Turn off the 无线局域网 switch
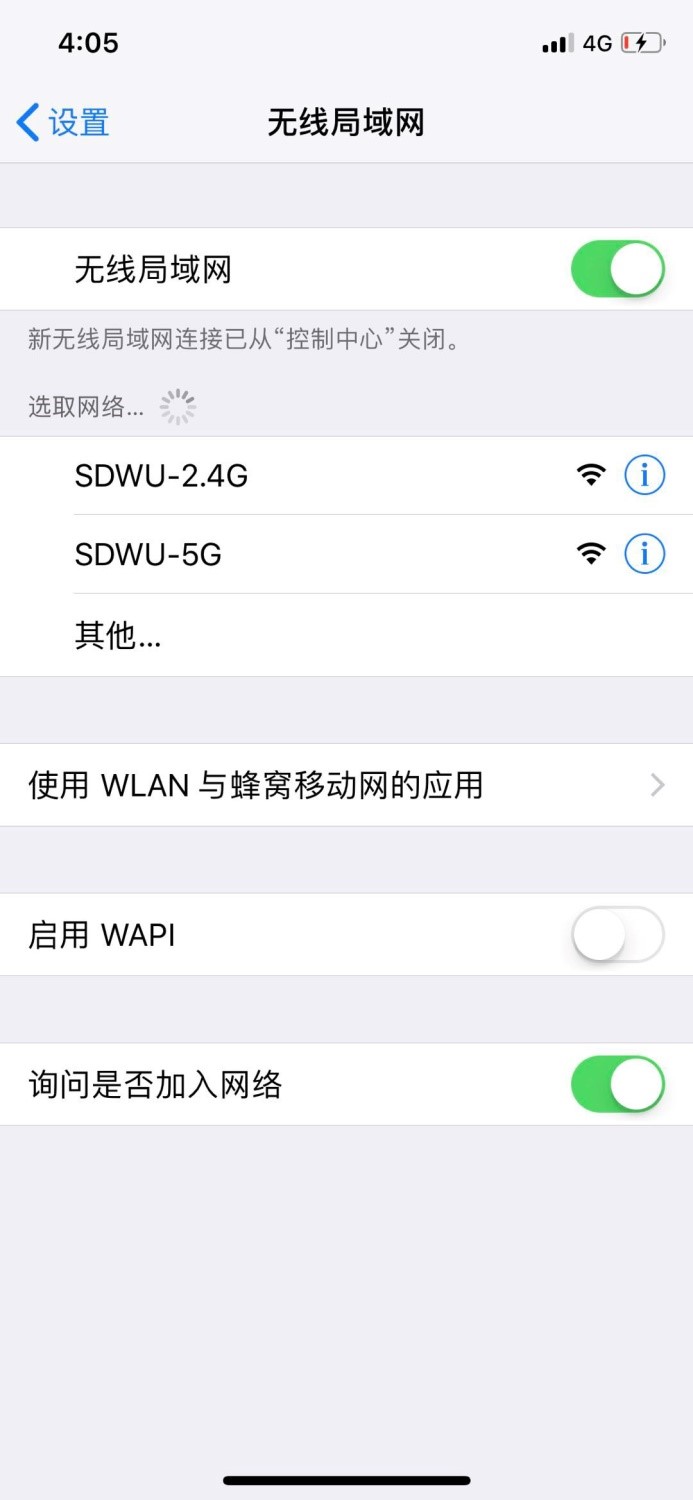 pos(617,269)
